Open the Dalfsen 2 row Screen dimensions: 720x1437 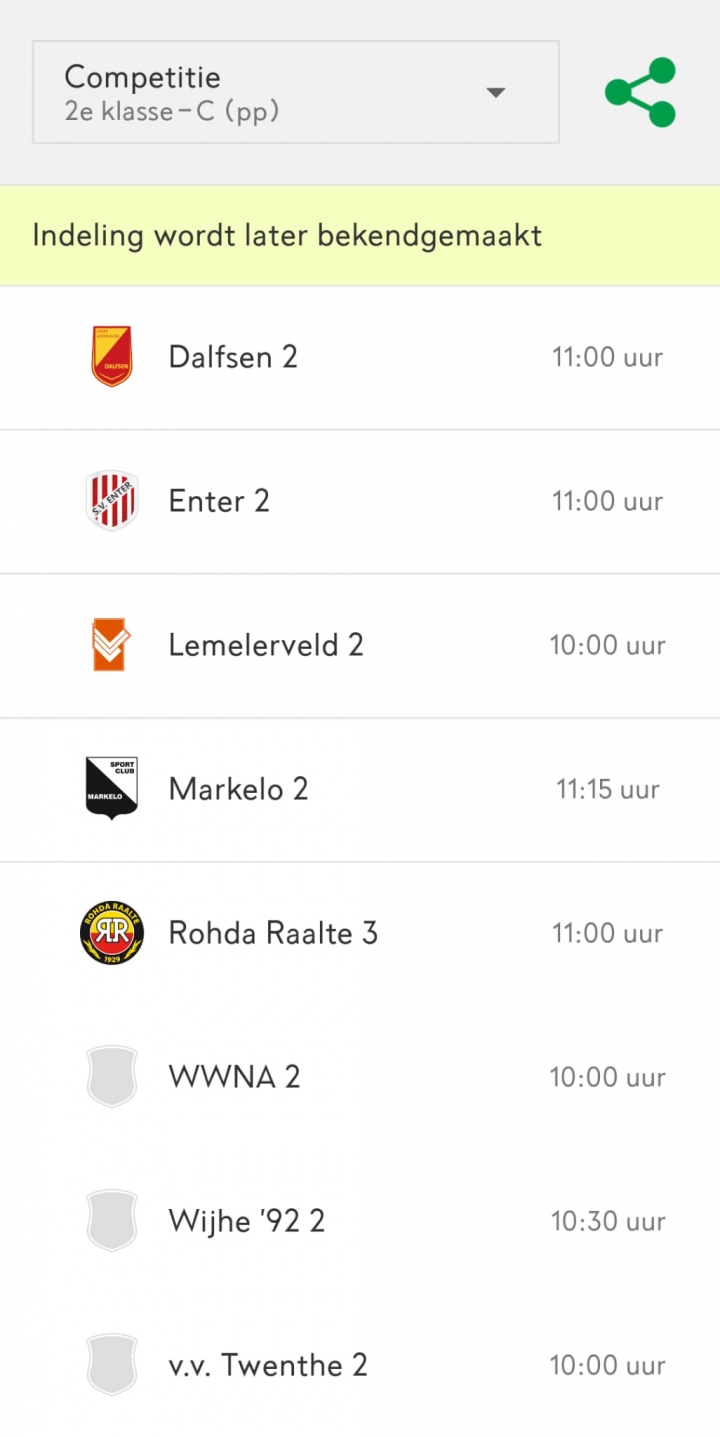tap(360, 358)
